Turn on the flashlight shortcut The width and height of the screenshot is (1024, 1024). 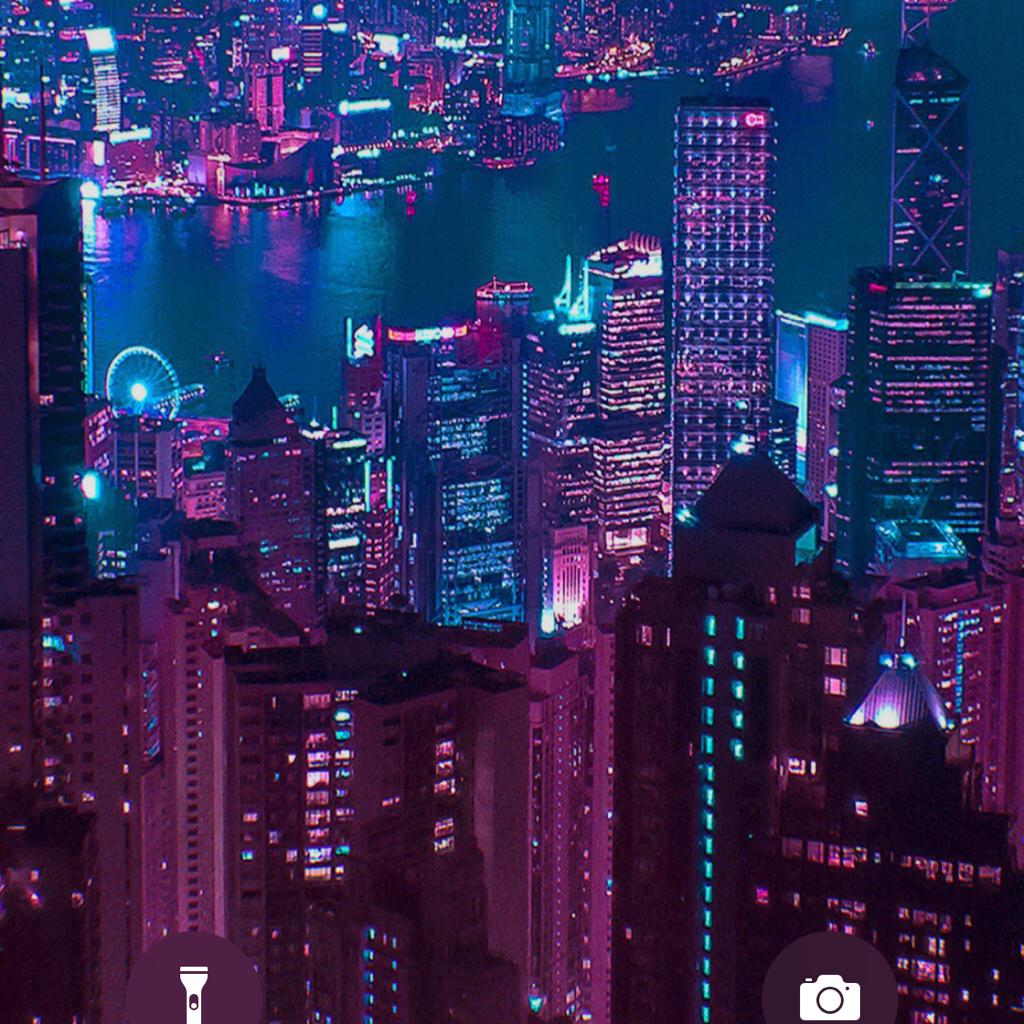[194, 991]
